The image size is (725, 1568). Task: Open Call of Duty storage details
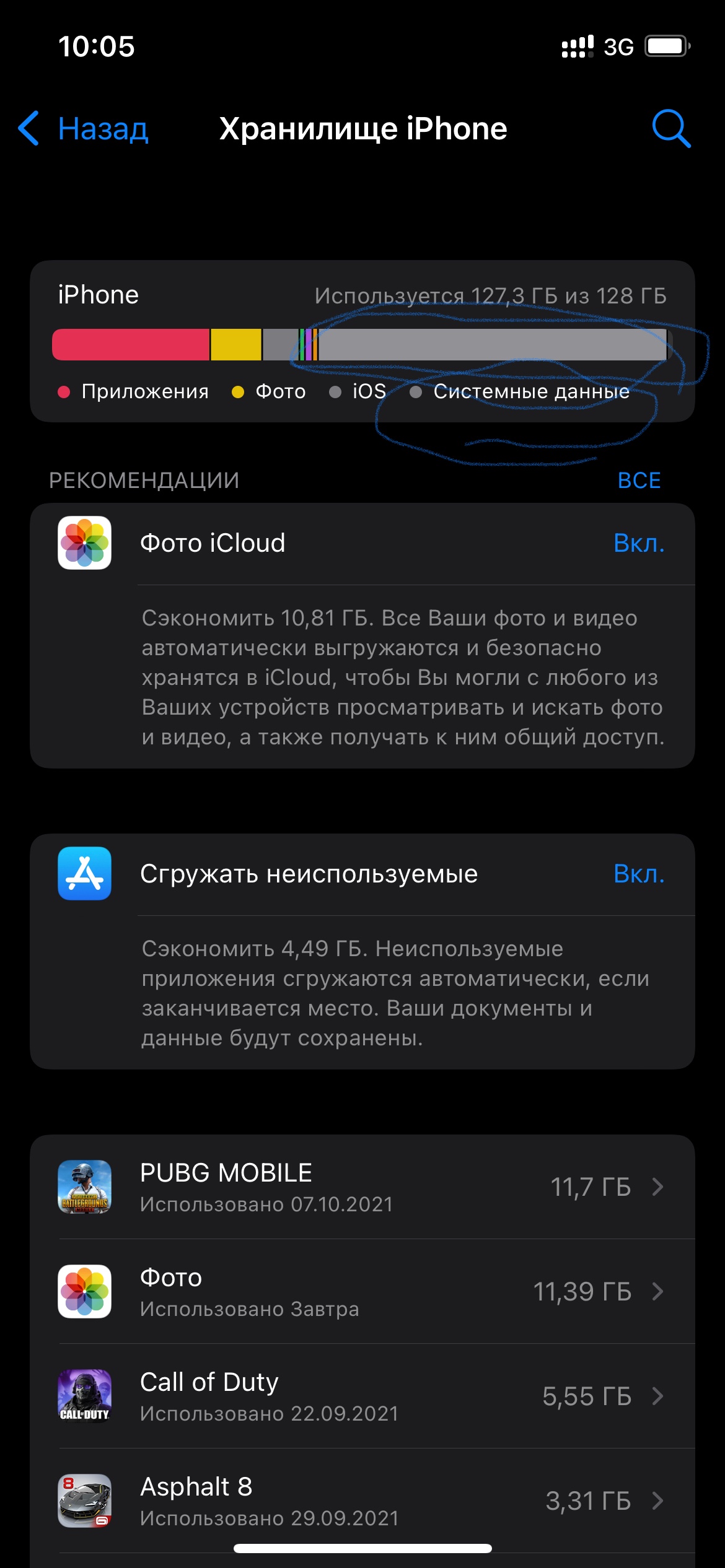(362, 1396)
